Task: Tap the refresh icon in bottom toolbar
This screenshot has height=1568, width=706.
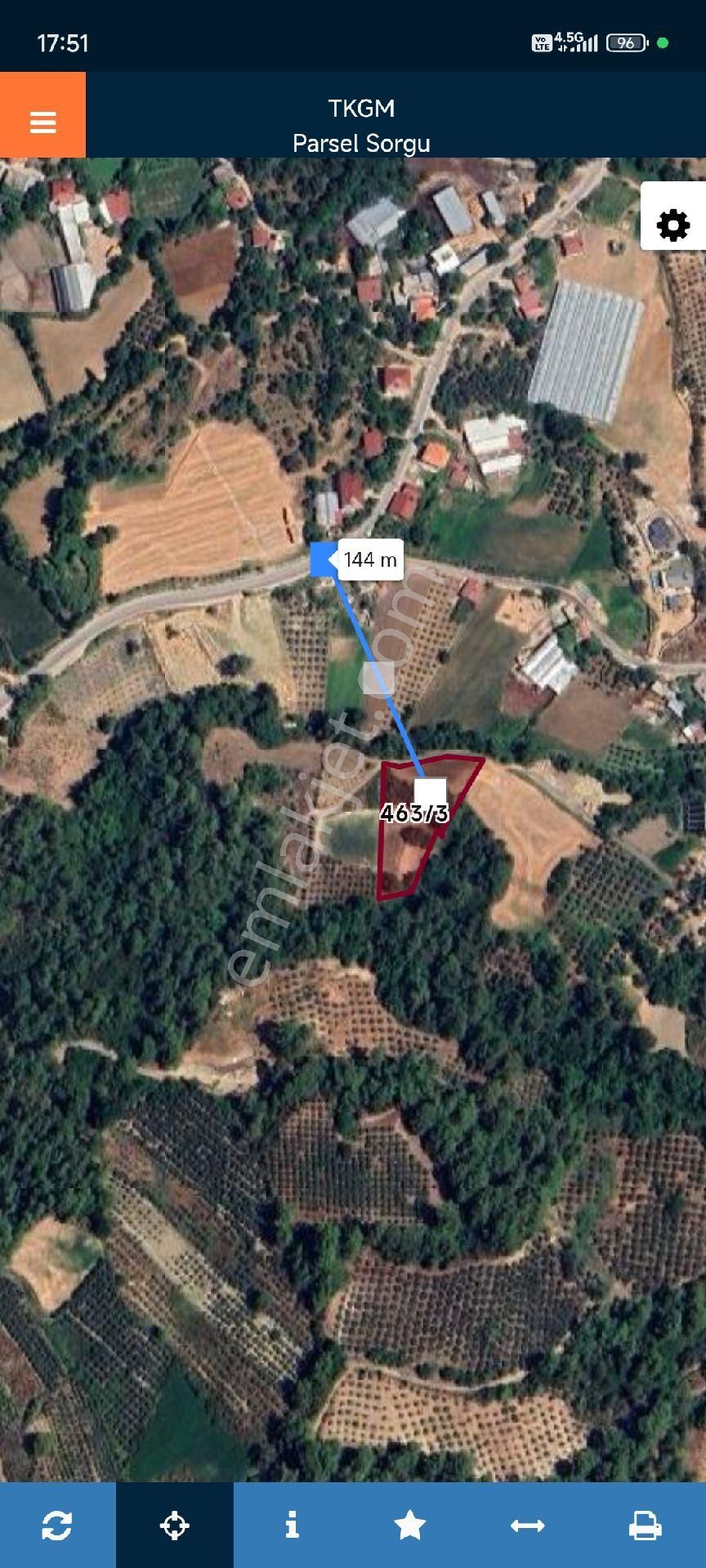Action: tap(57, 1525)
